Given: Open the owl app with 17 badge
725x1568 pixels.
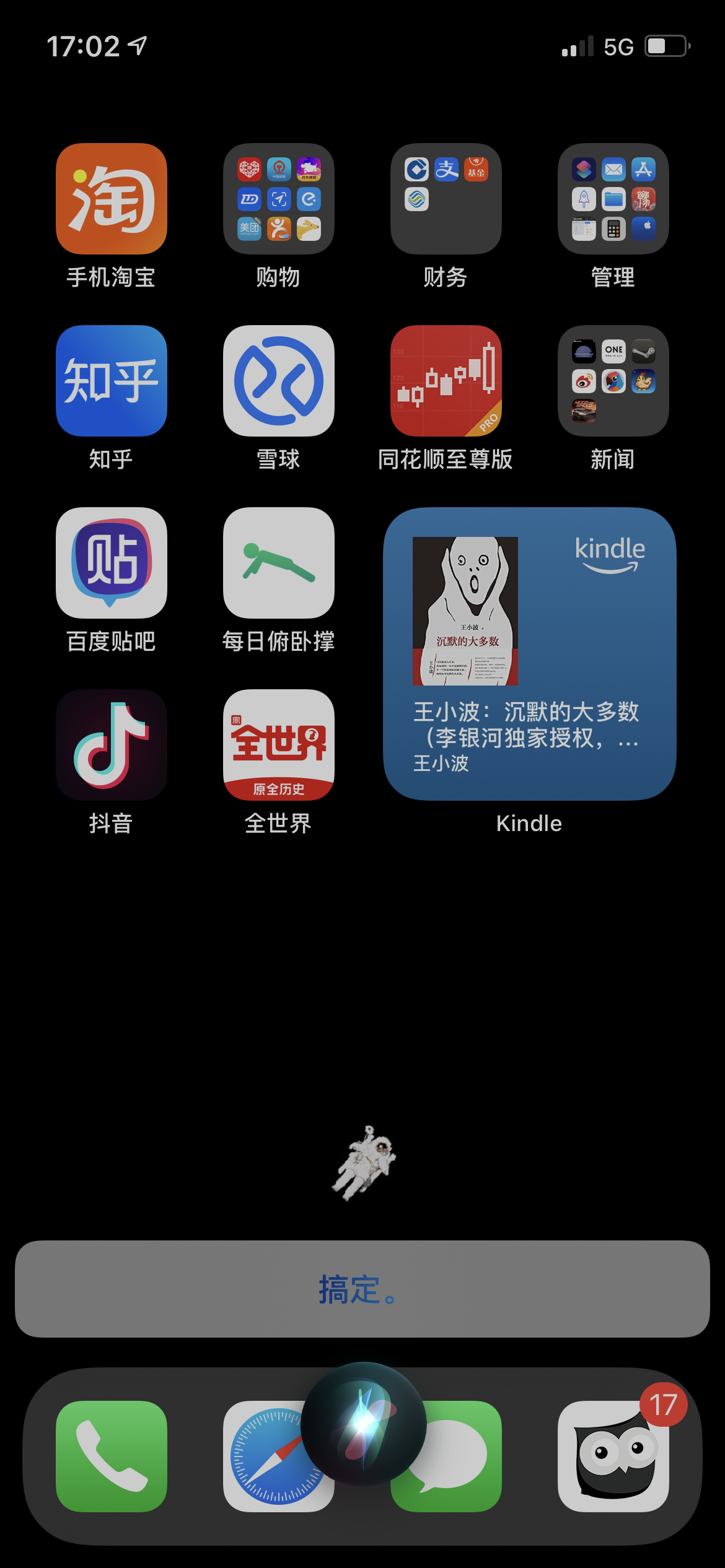Looking at the screenshot, I should click(x=613, y=1456).
